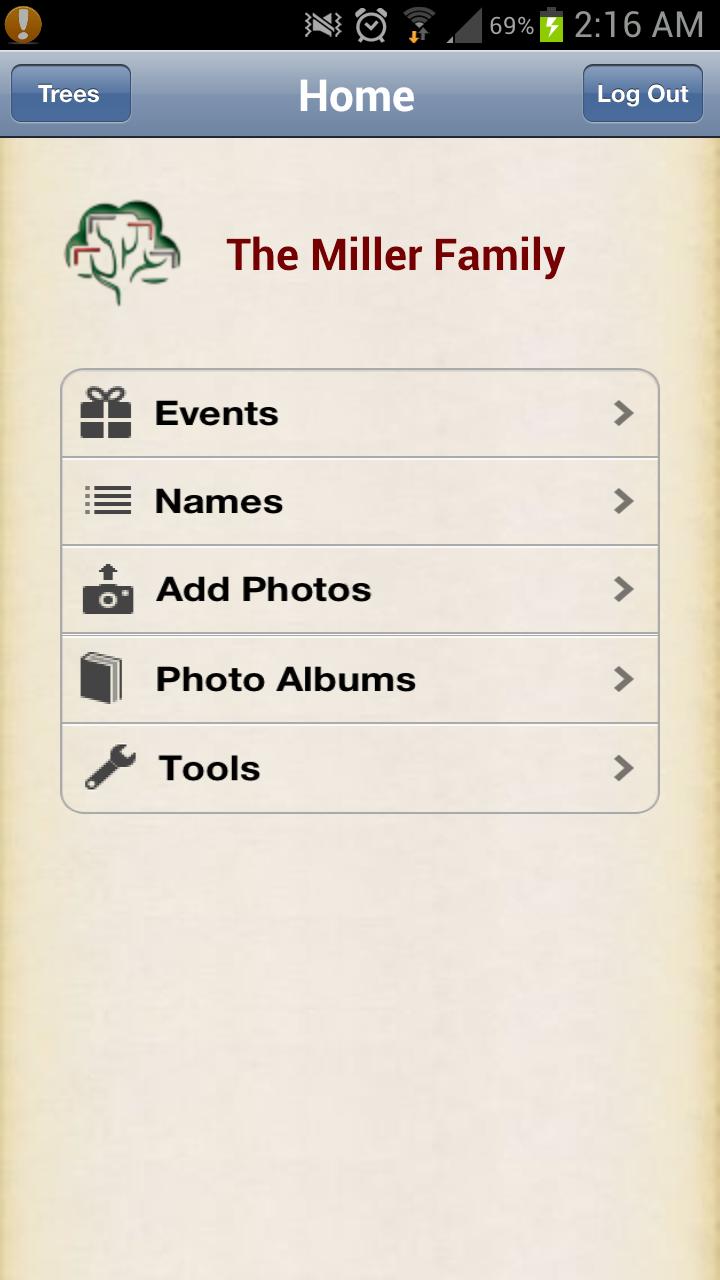Open the Tools menu
This screenshot has height=1280, width=720.
tap(360, 768)
